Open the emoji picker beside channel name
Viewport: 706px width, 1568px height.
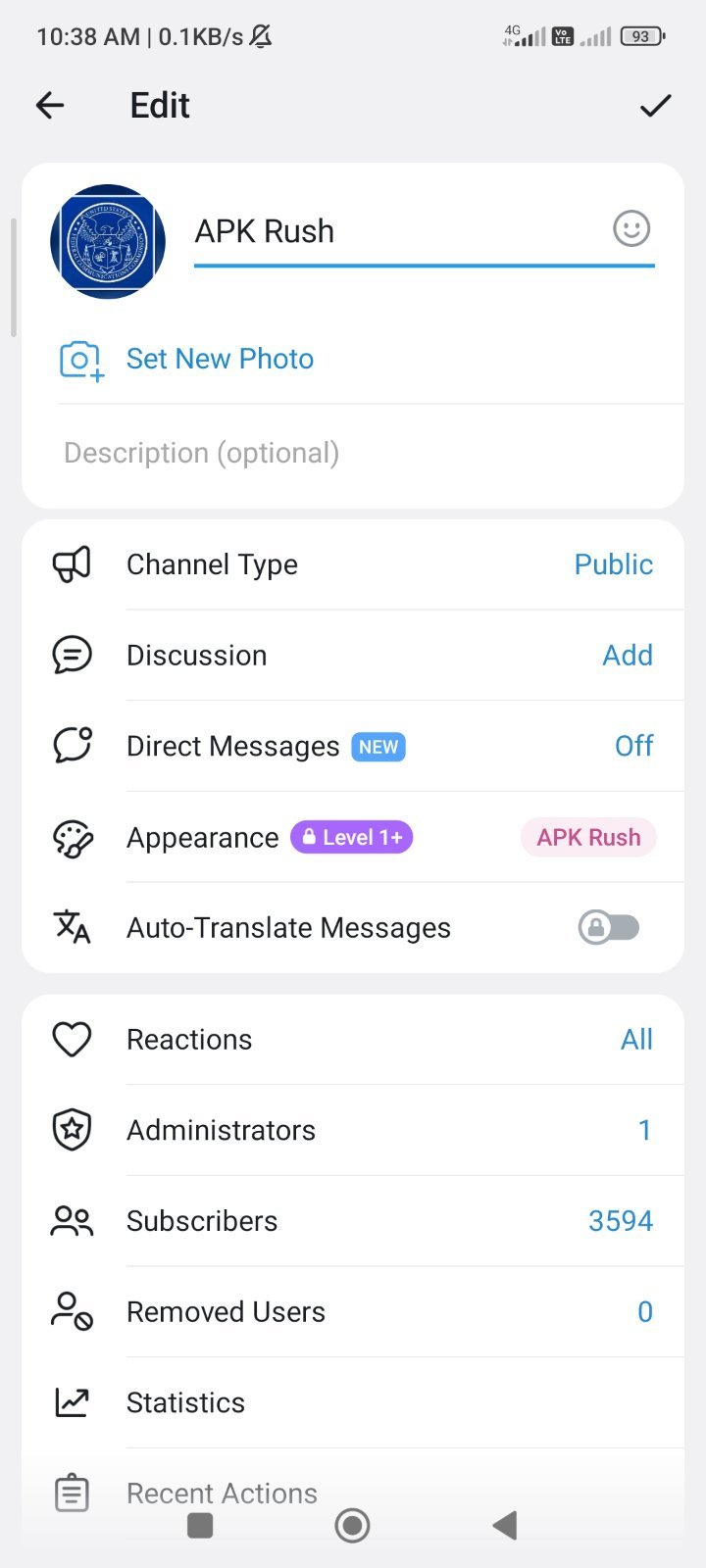click(x=631, y=229)
